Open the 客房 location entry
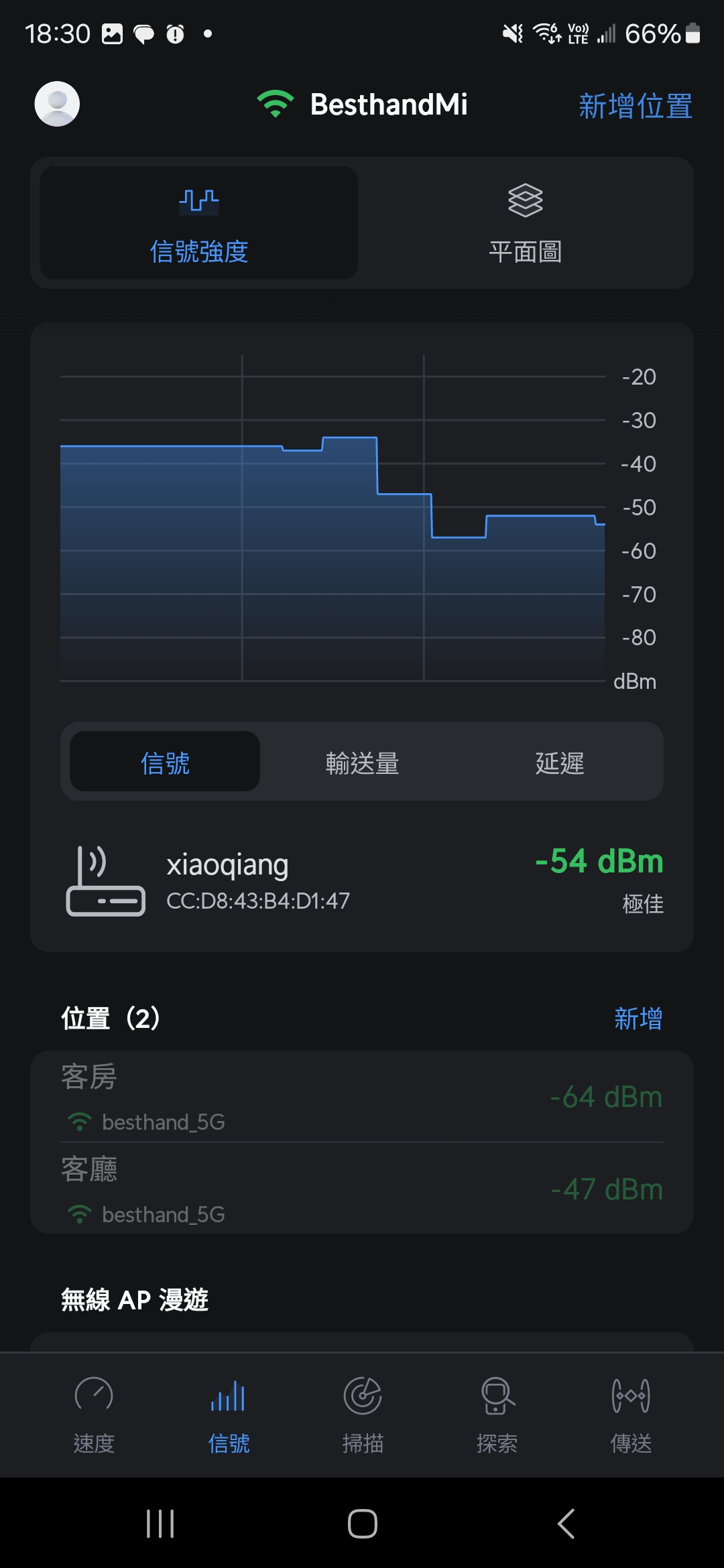Image resolution: width=724 pixels, height=1568 pixels. tap(362, 1096)
